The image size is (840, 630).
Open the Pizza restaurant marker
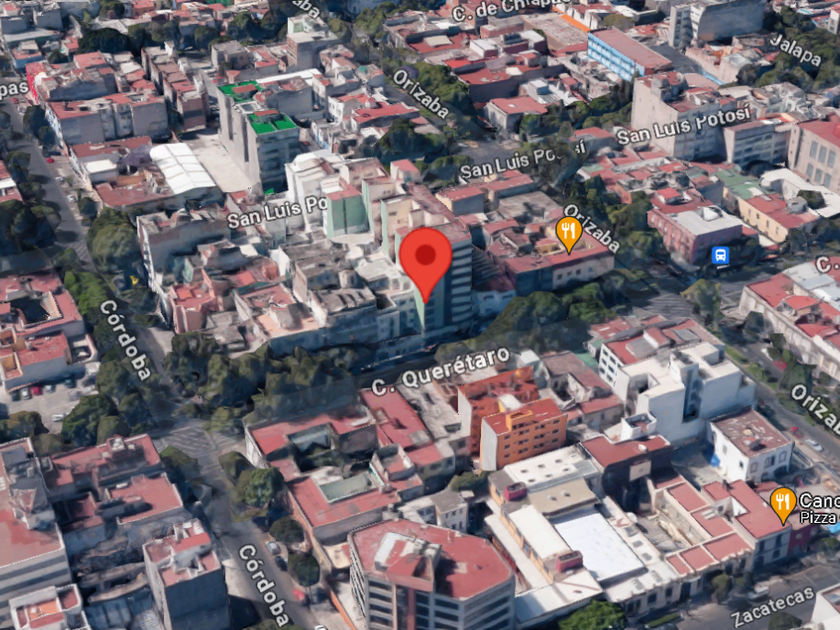pos(783,503)
